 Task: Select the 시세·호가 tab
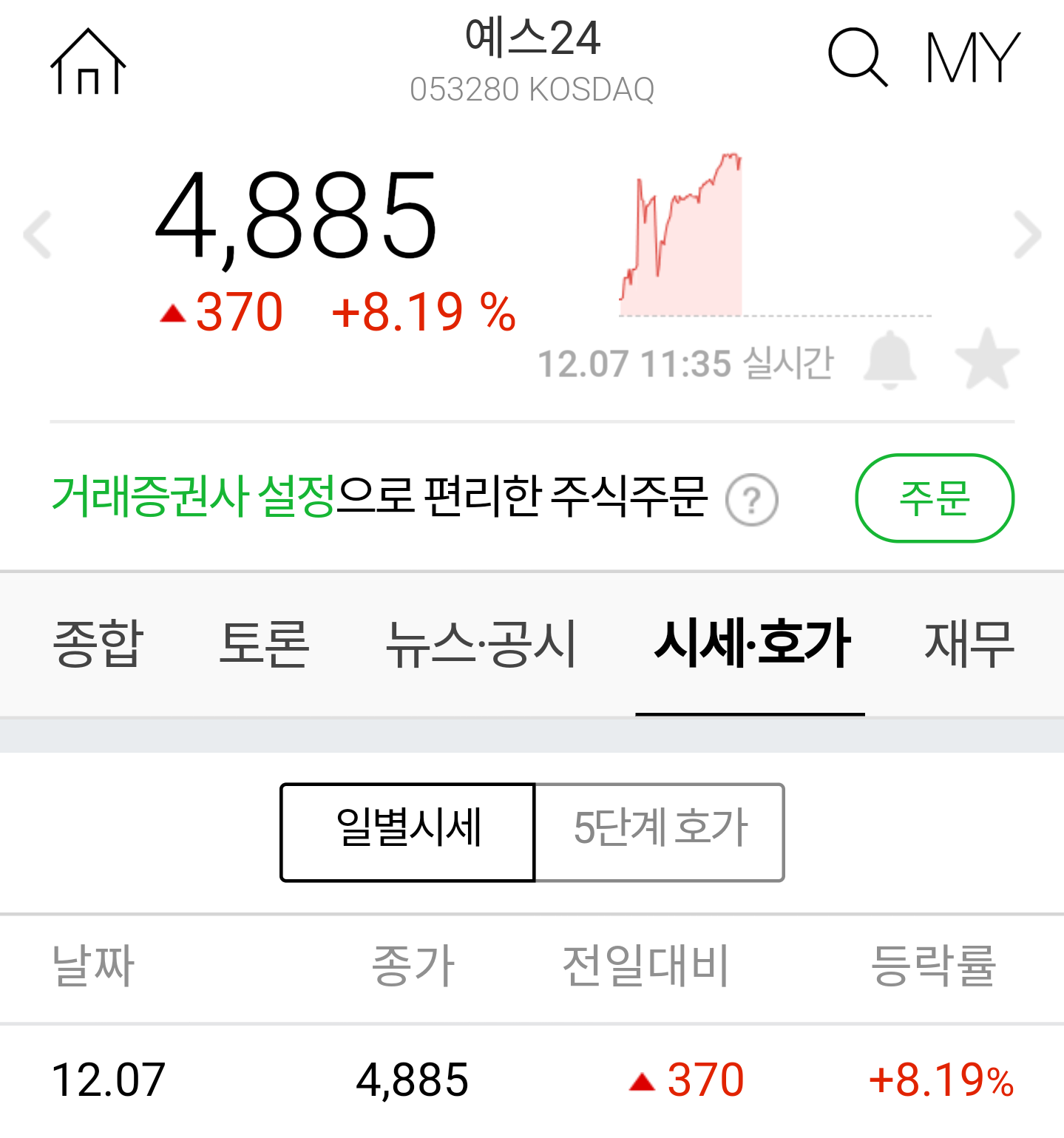click(751, 643)
